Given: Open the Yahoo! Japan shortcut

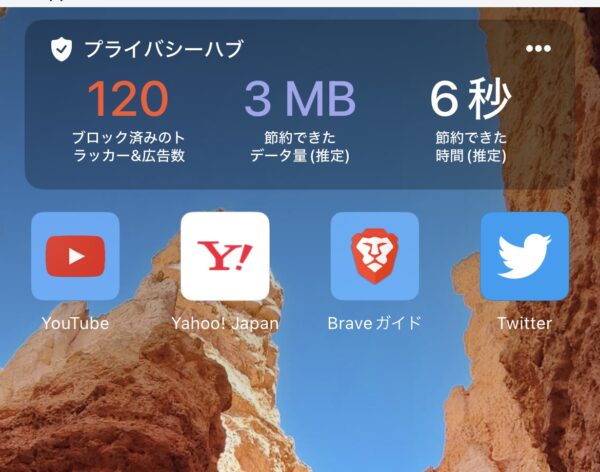Looking at the screenshot, I should point(225,256).
